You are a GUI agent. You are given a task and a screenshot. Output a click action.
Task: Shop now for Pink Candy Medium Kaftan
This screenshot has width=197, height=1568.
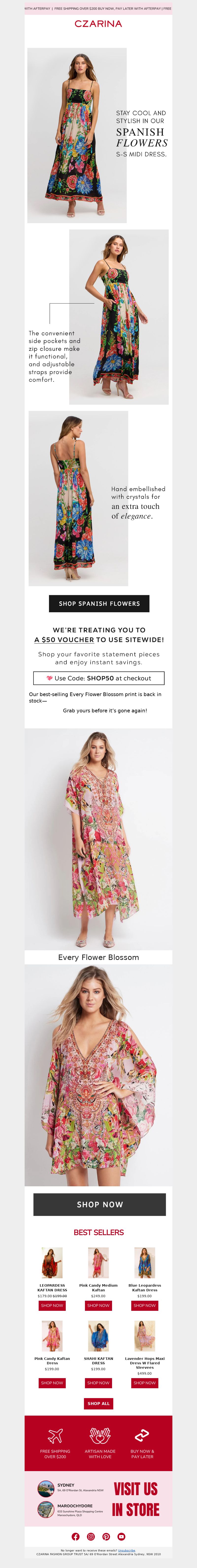98,1305
